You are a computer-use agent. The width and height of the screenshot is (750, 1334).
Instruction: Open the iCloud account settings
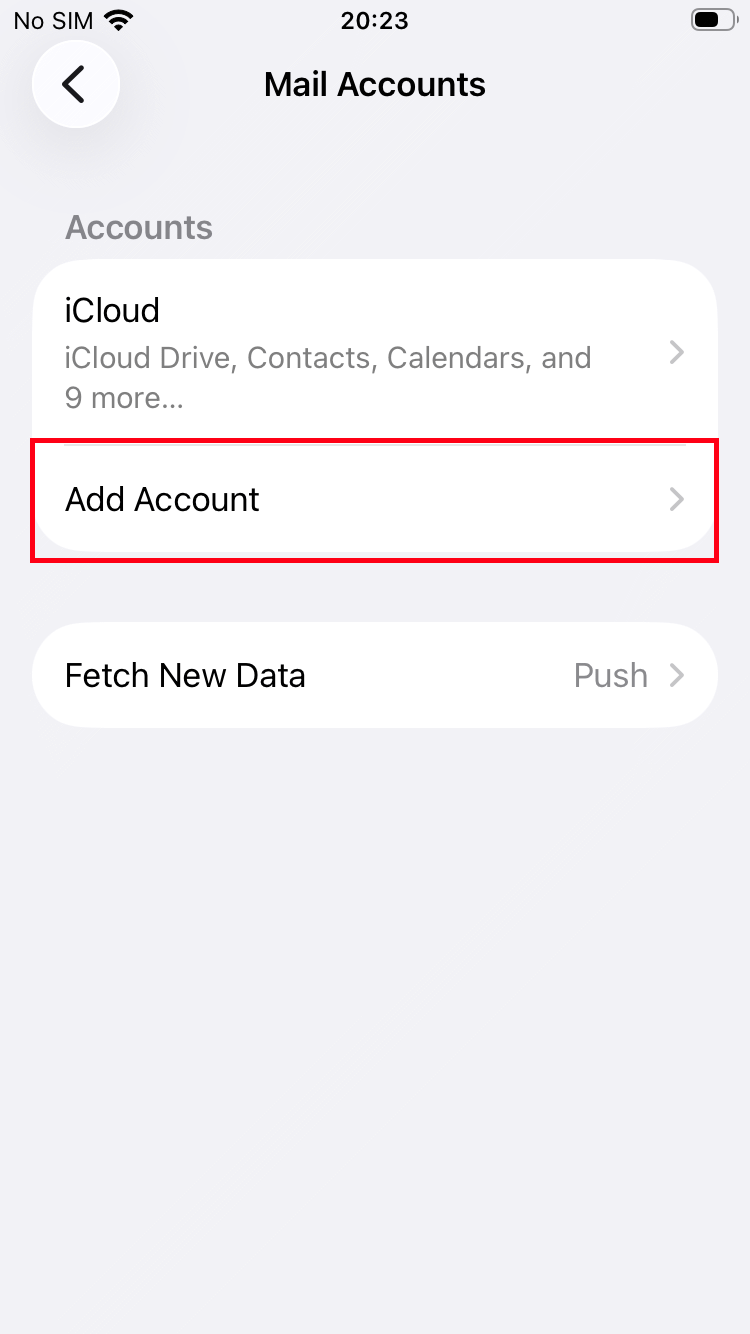(374, 352)
